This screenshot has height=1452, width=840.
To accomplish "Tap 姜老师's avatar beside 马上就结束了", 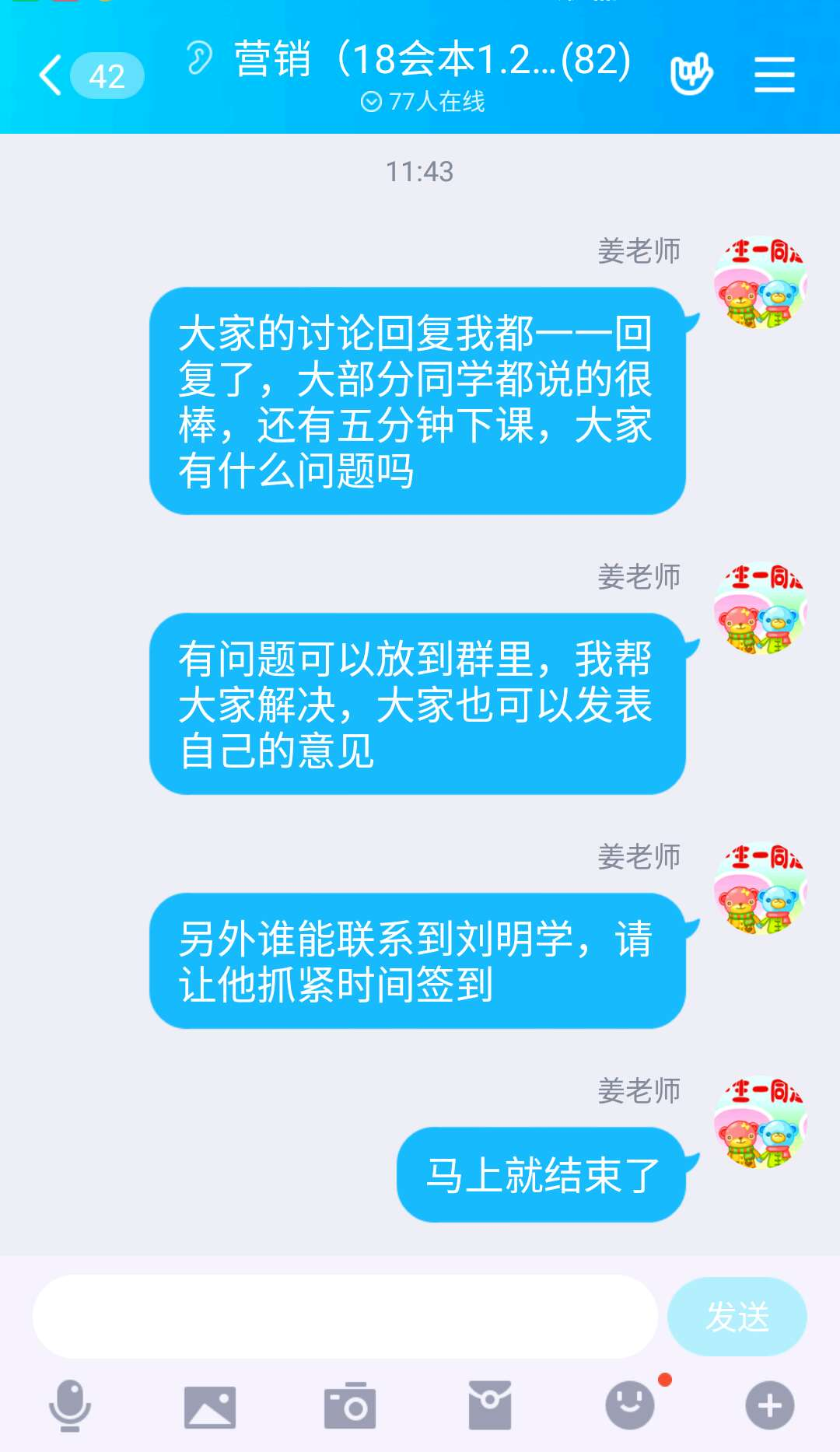I will click(x=759, y=1121).
